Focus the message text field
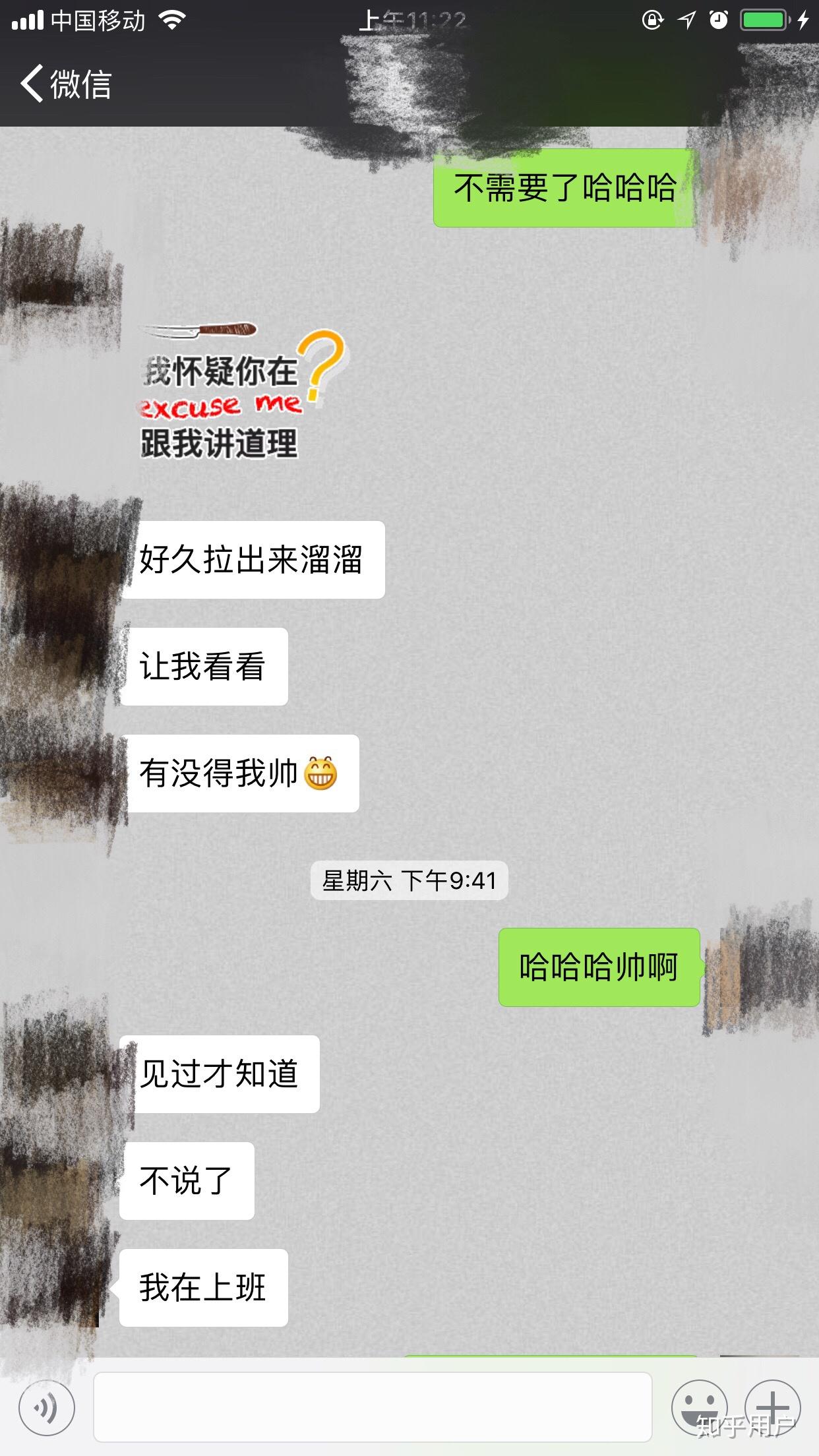Viewport: 819px width, 1456px height. (373, 1407)
